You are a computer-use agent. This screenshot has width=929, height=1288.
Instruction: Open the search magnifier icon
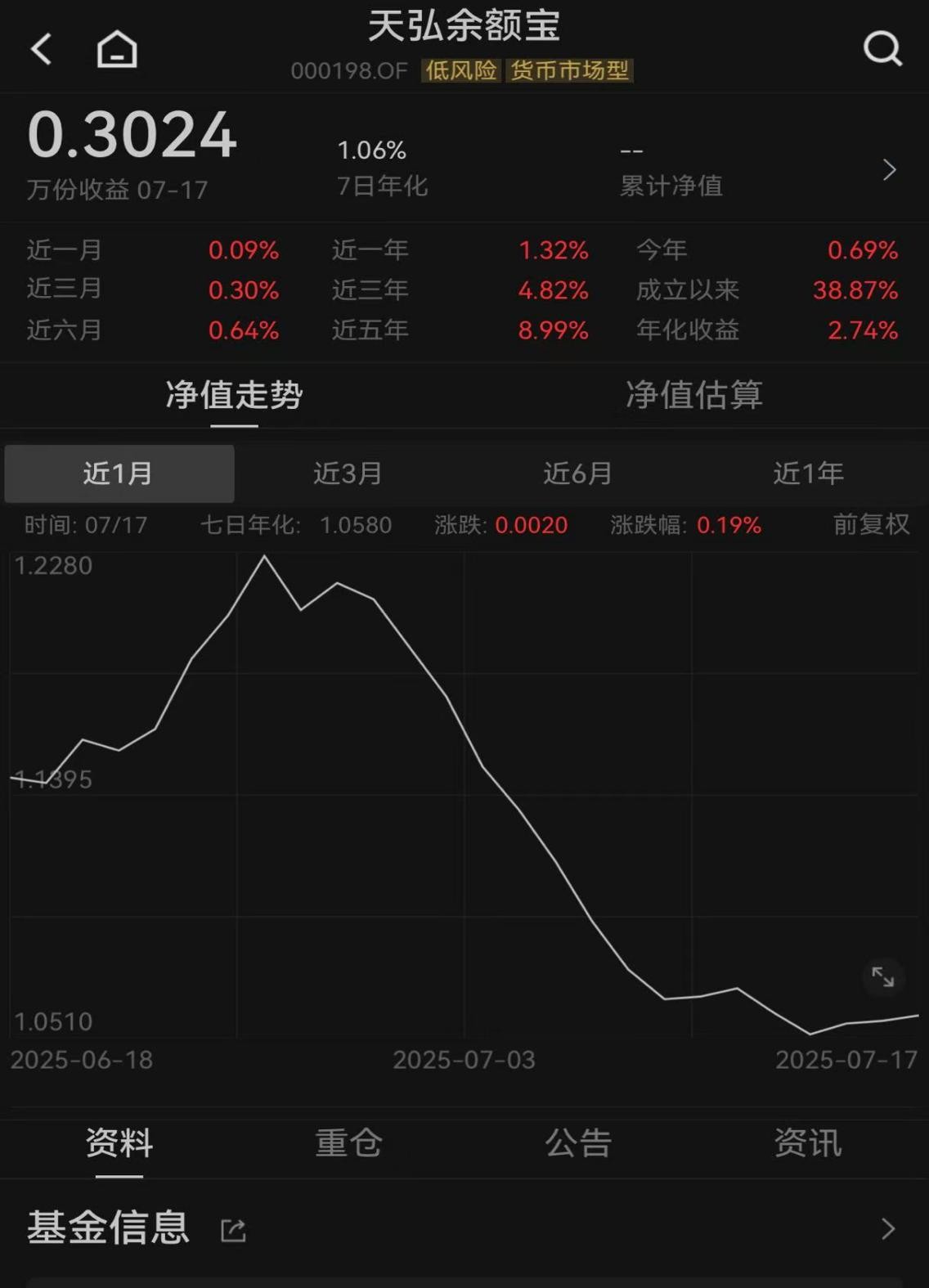pyautogui.click(x=882, y=49)
